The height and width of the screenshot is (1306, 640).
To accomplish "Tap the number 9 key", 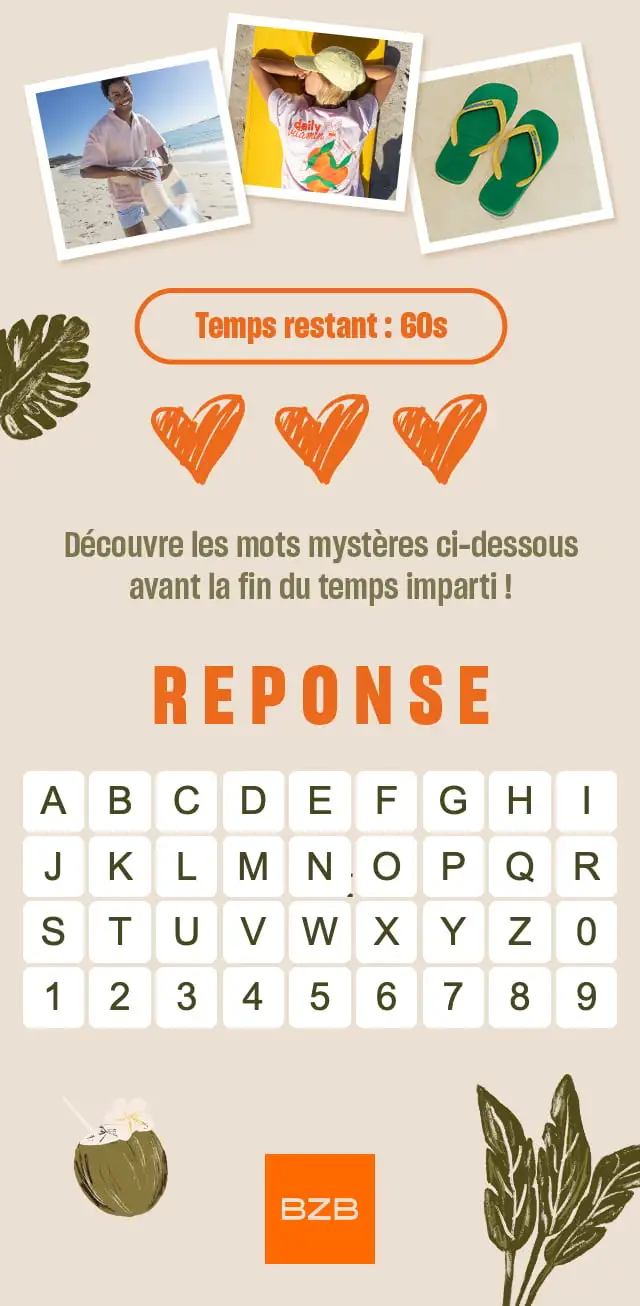I will coord(587,998).
